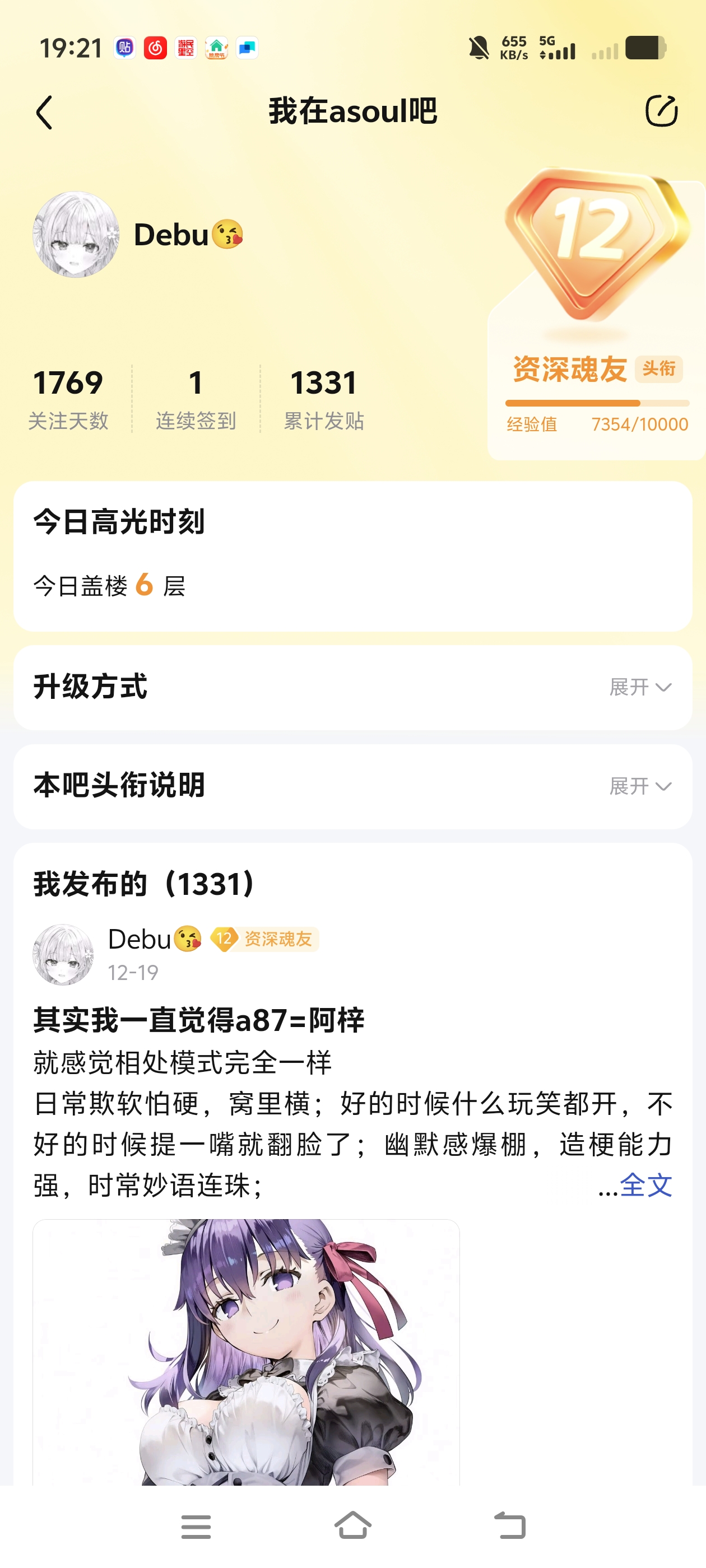Image resolution: width=706 pixels, height=1568 pixels.
Task: Tap the system home button
Action: pos(352,1525)
